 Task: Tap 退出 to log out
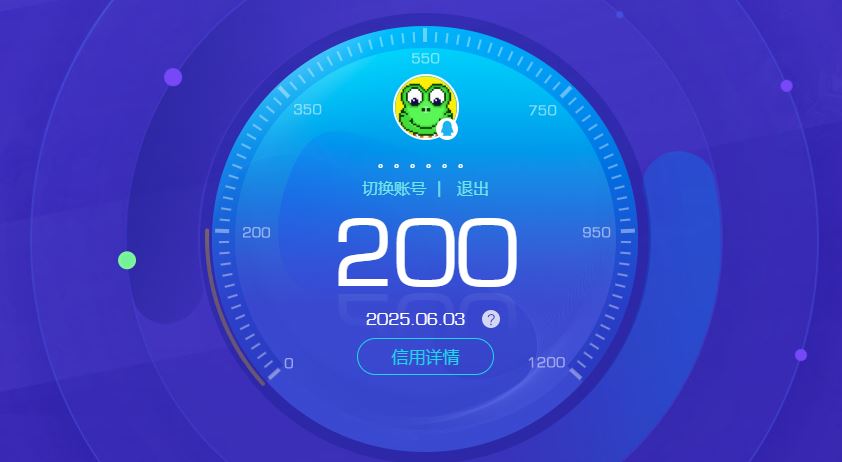click(473, 189)
